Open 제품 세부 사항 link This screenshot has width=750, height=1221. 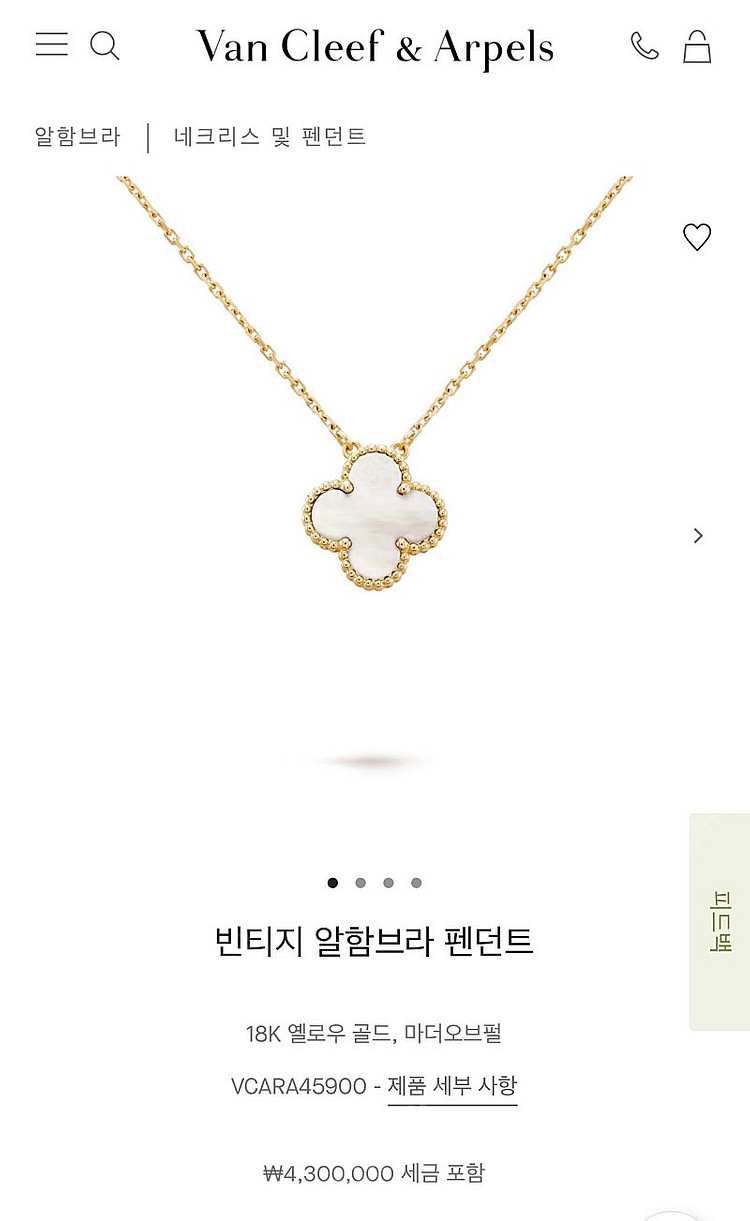[x=452, y=1086]
